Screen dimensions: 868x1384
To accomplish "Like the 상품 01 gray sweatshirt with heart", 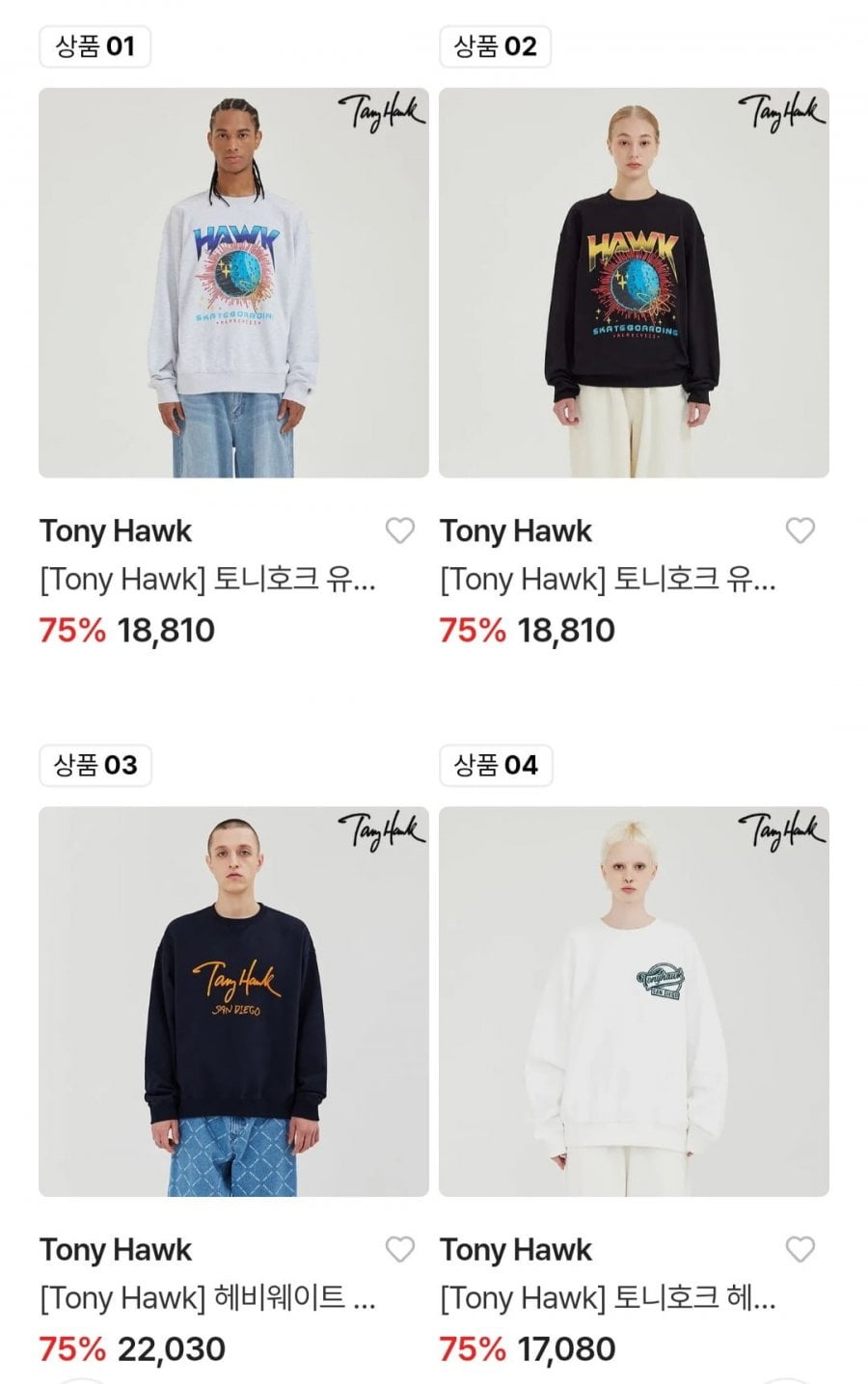I will [399, 530].
